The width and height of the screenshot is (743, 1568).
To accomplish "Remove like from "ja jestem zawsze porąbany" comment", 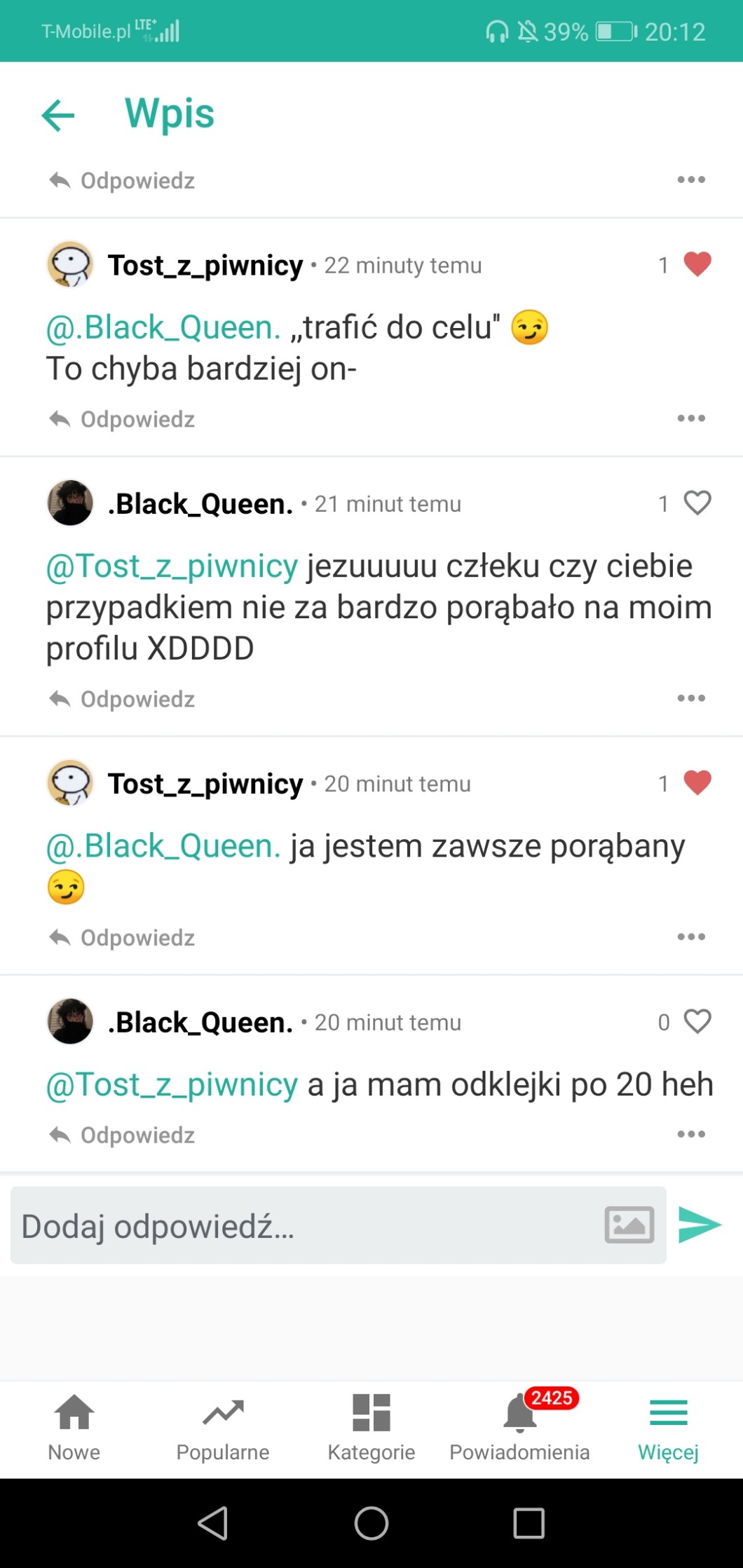I will [x=697, y=782].
